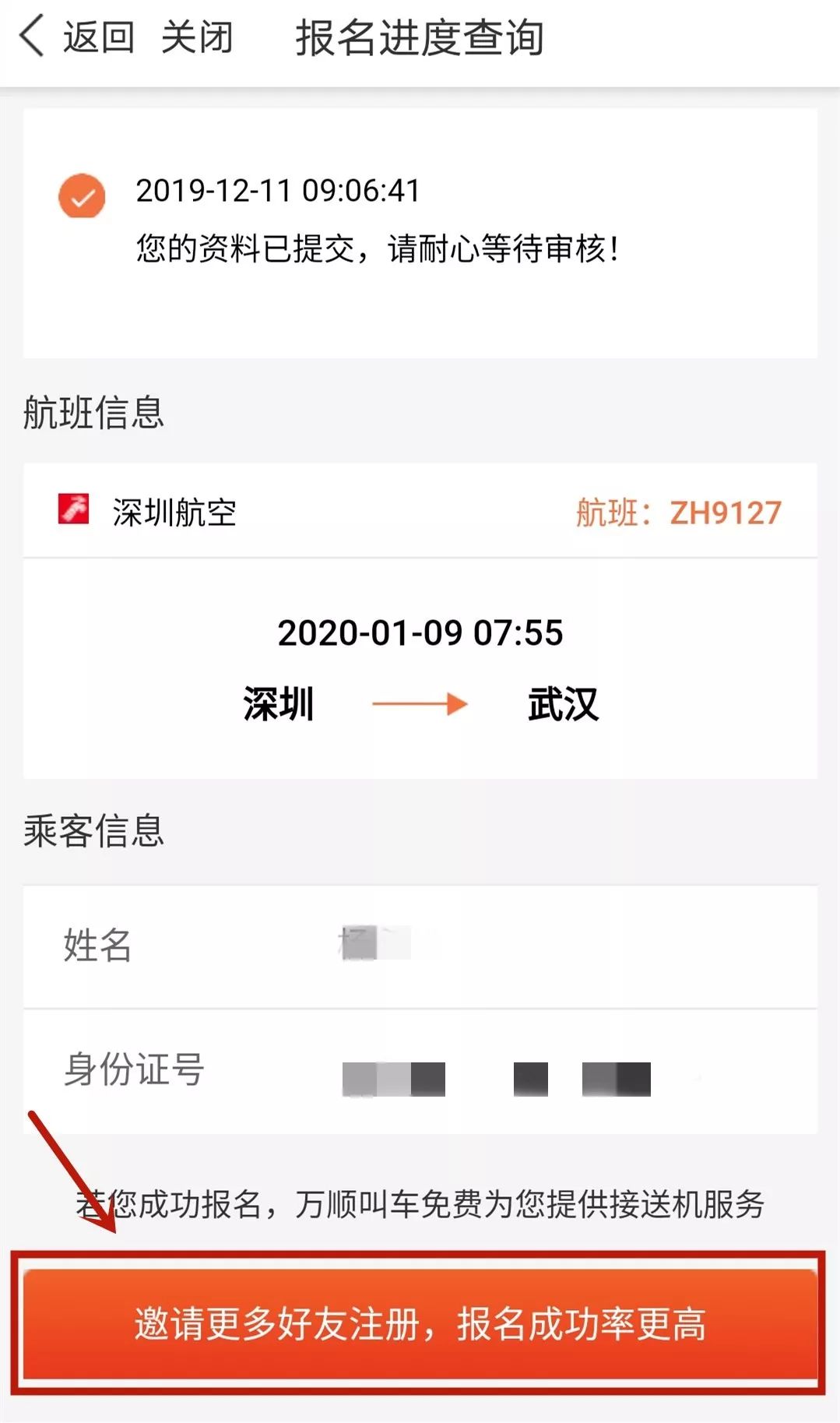The image size is (840, 1423).
Task: Tap the orange checkmark status icon
Action: [x=80, y=198]
